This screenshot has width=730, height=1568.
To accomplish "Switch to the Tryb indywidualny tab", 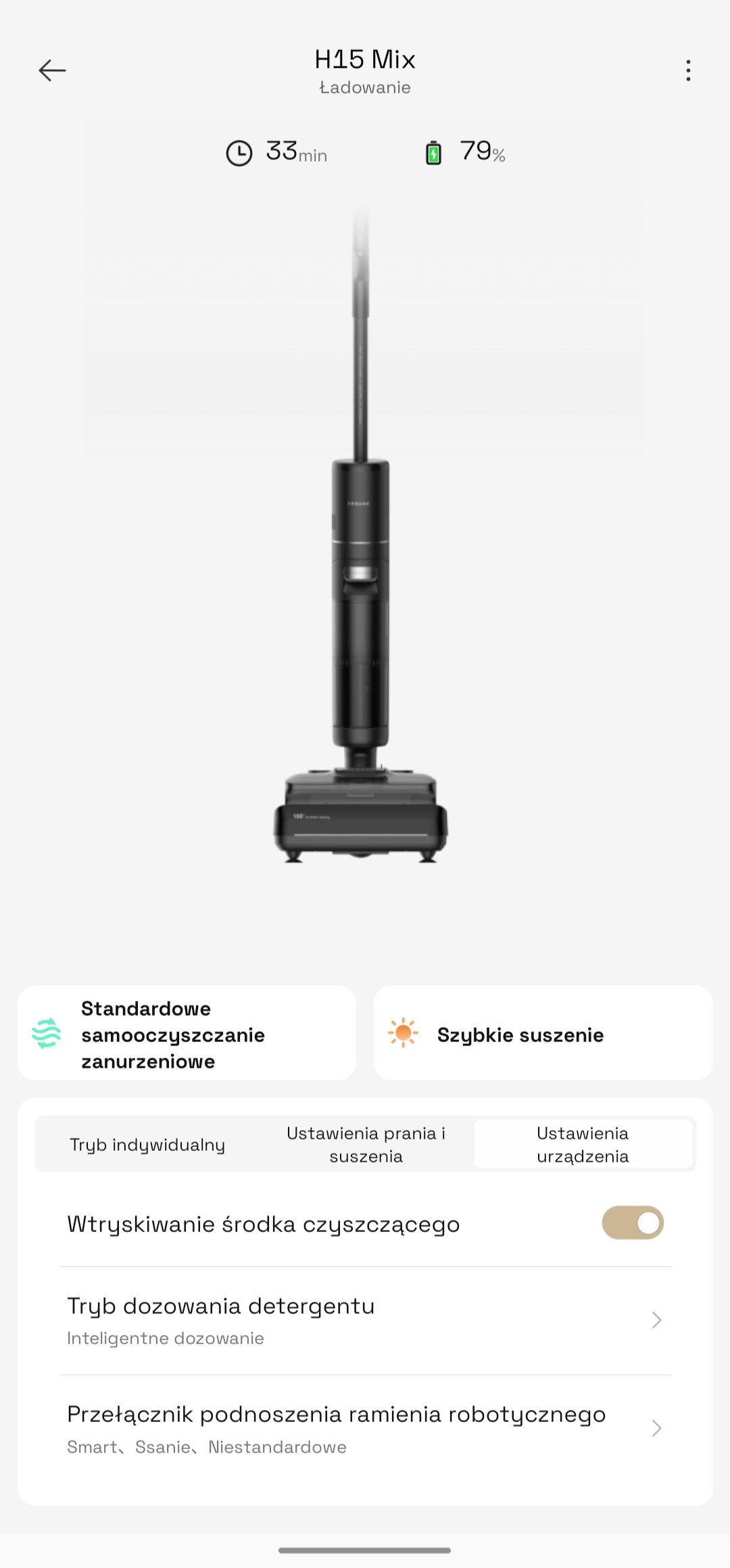I will click(147, 1144).
